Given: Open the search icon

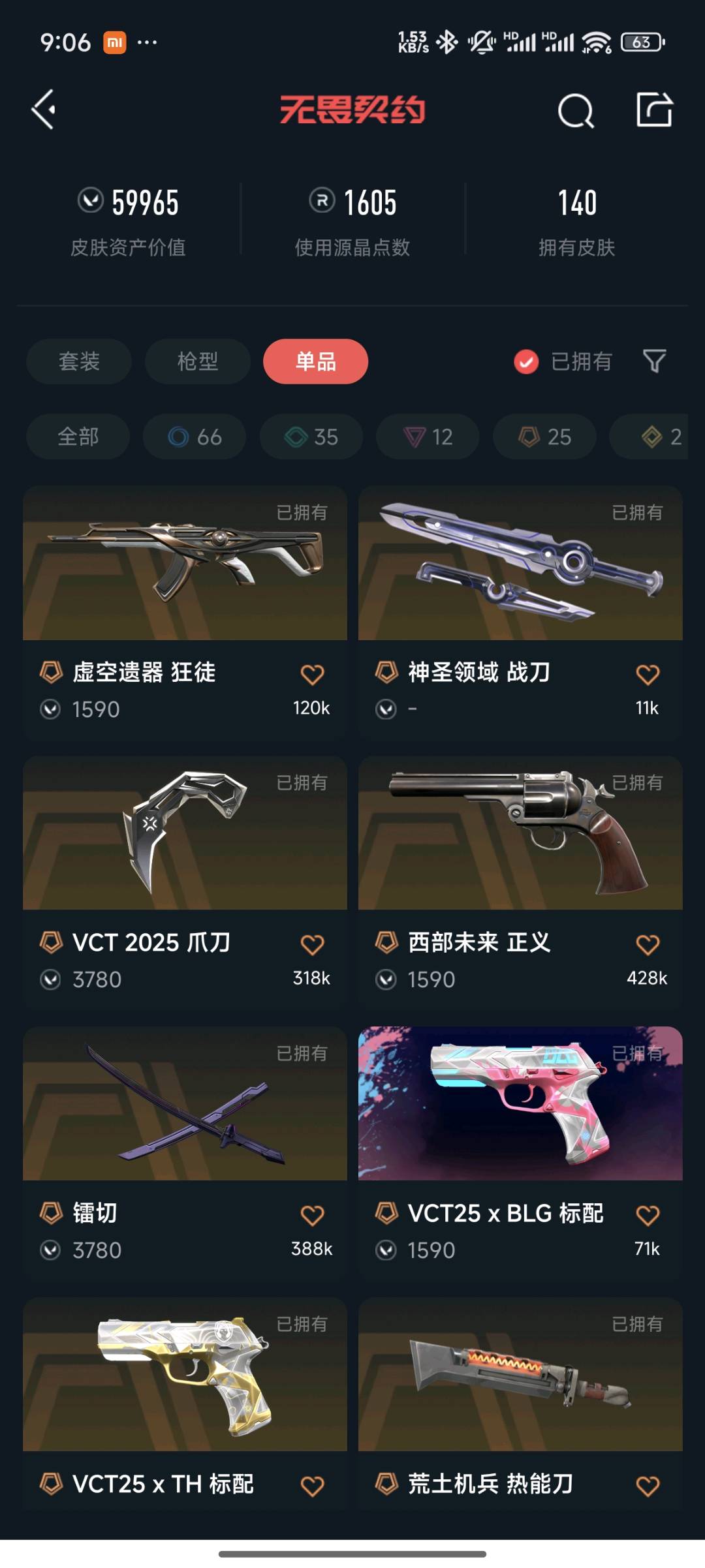Looking at the screenshot, I should [x=575, y=110].
